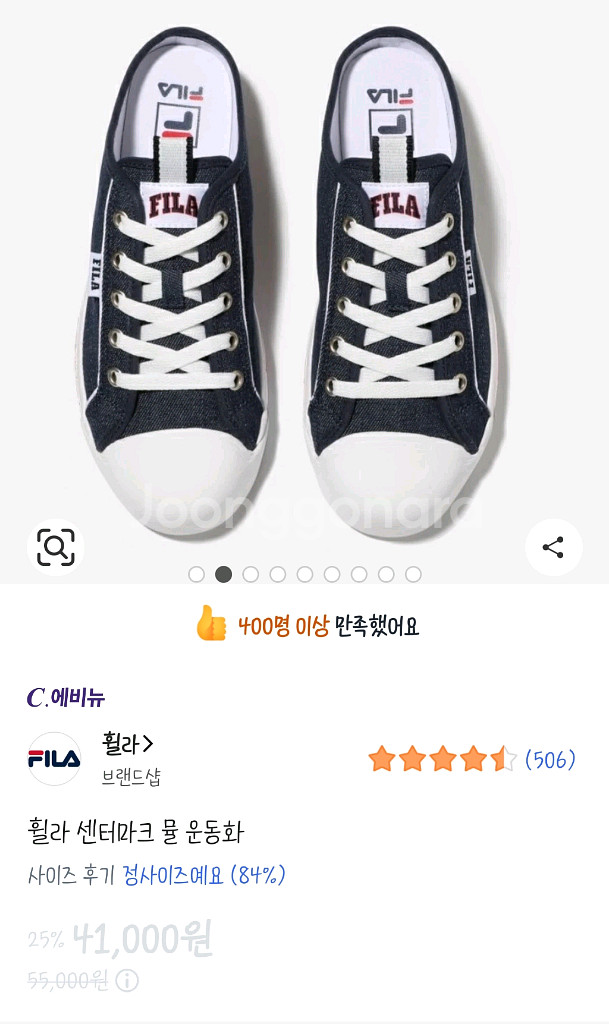Jump to the third photo indicator dot
The width and height of the screenshot is (609, 1024).
[251, 574]
